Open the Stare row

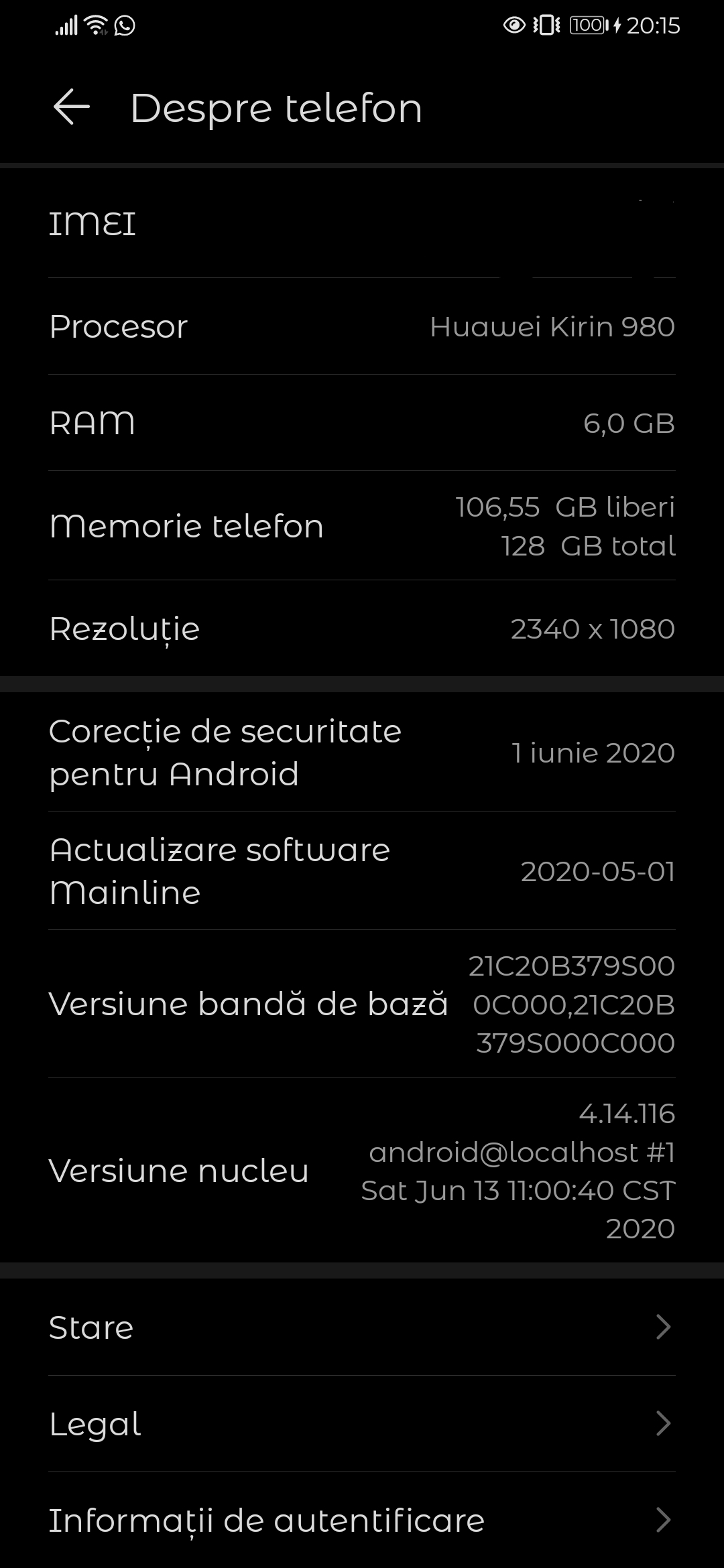pyautogui.click(x=362, y=1327)
